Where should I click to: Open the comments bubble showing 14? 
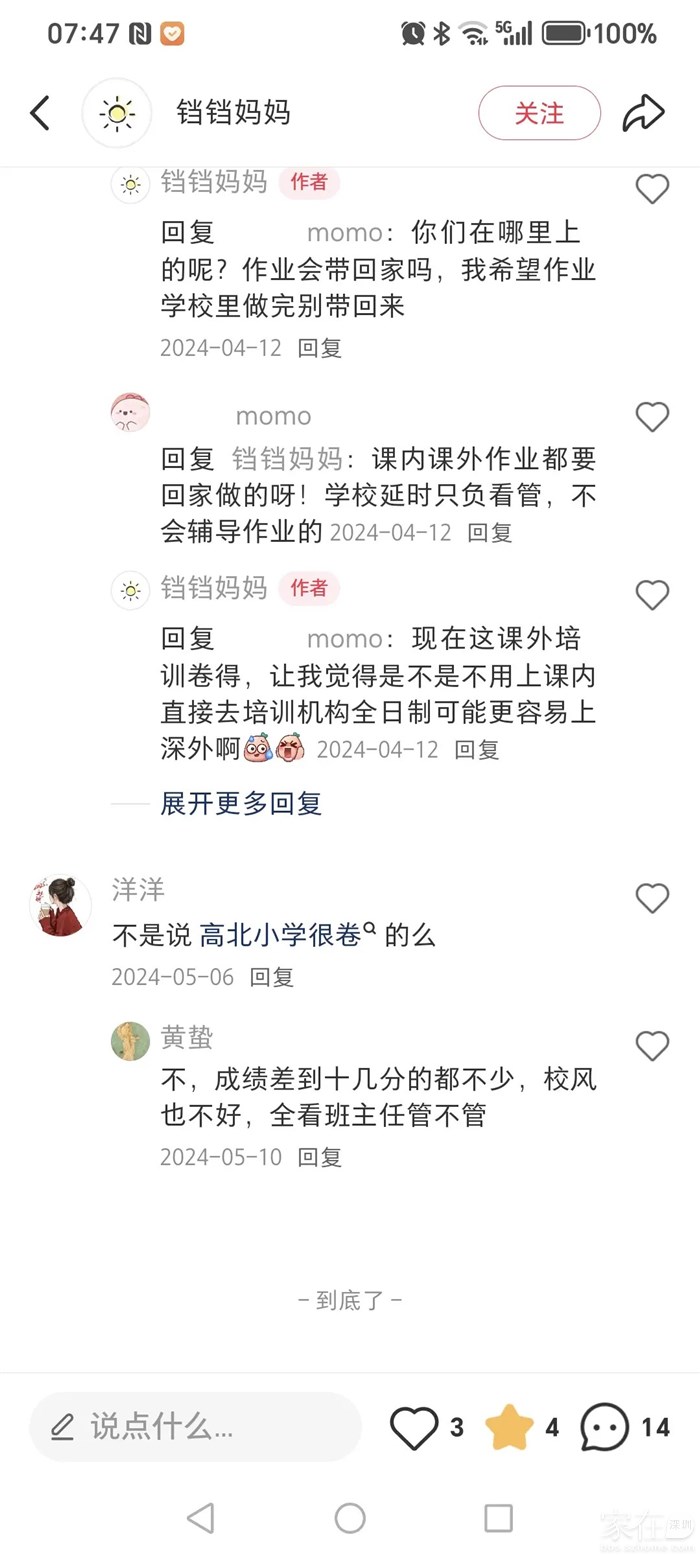pos(605,1427)
